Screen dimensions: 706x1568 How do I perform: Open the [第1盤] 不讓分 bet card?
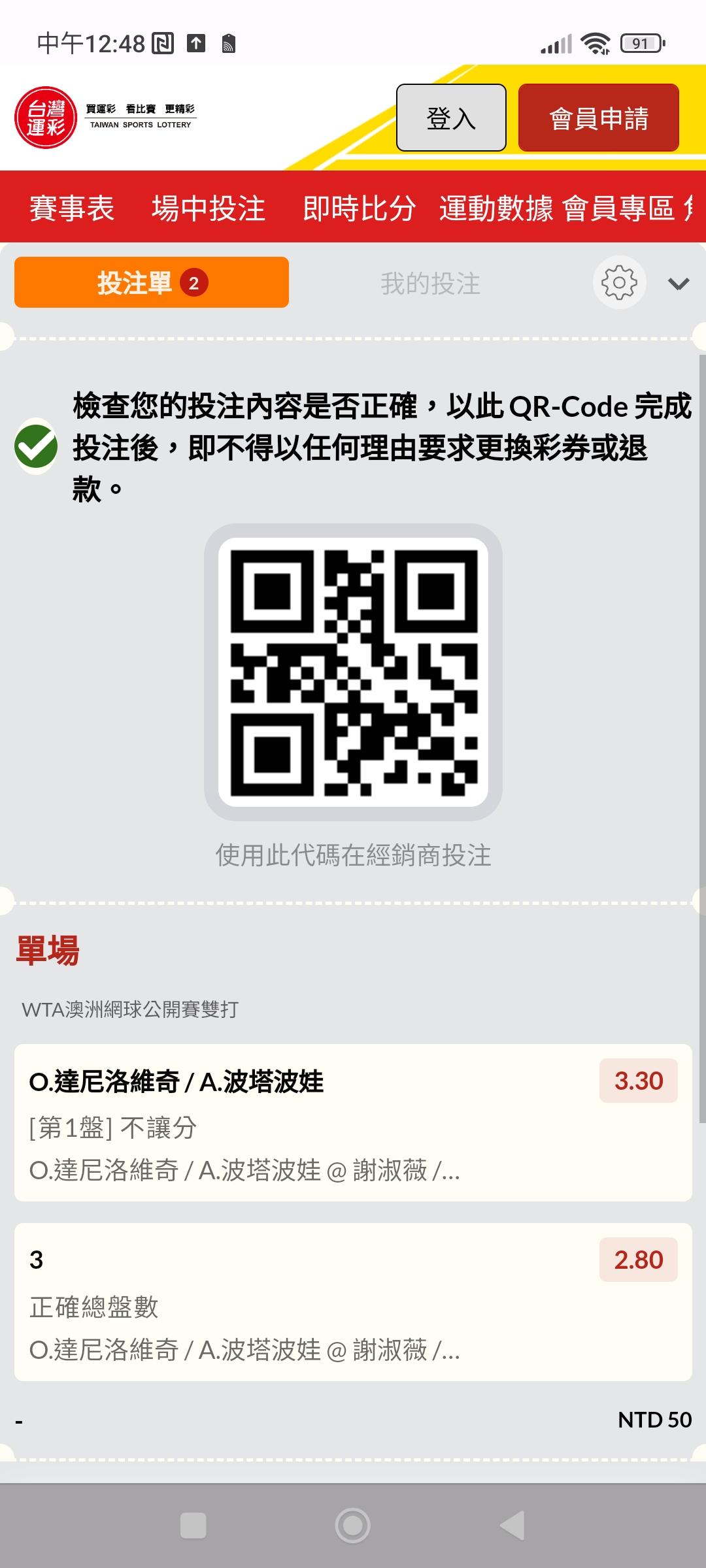[x=353, y=1122]
